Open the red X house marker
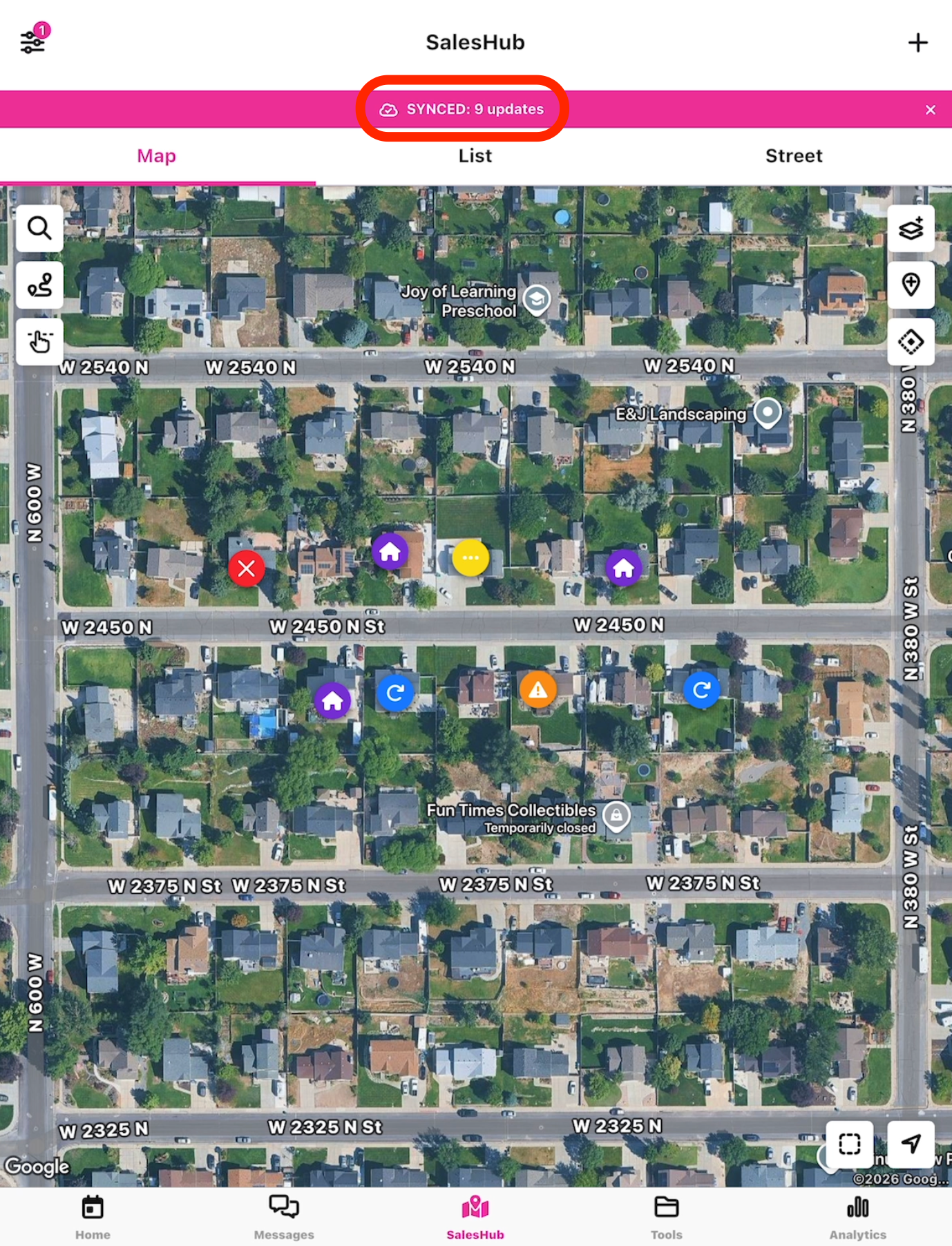 [247, 568]
